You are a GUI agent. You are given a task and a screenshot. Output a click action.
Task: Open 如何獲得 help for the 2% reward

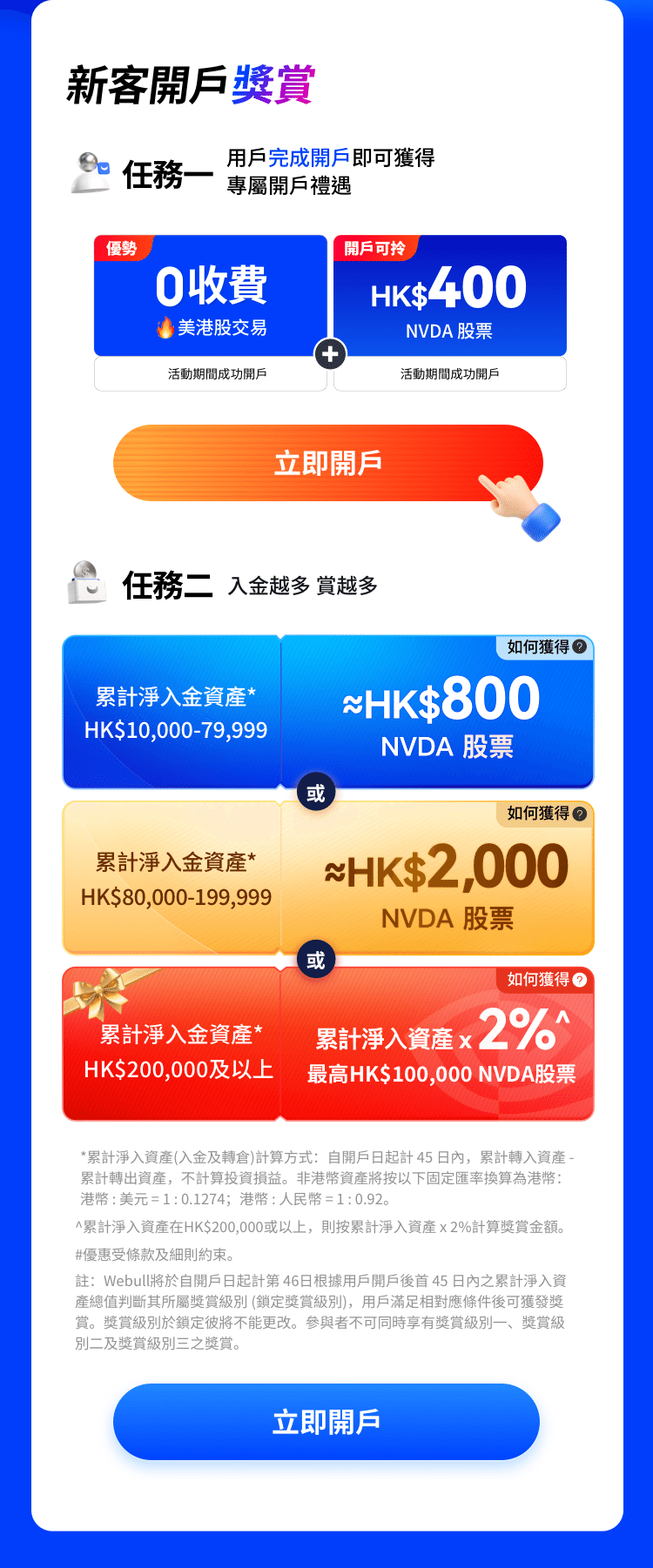click(547, 979)
